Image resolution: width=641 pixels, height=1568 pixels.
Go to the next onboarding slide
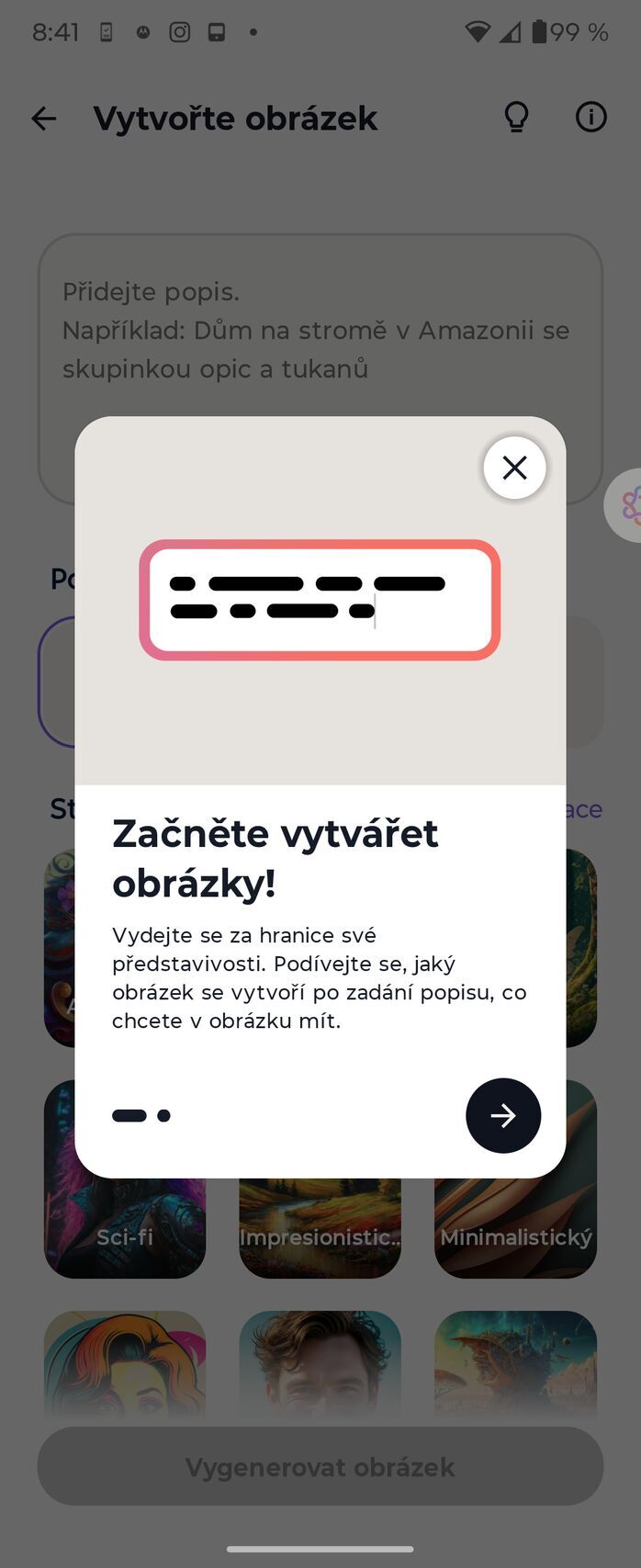click(x=503, y=1115)
